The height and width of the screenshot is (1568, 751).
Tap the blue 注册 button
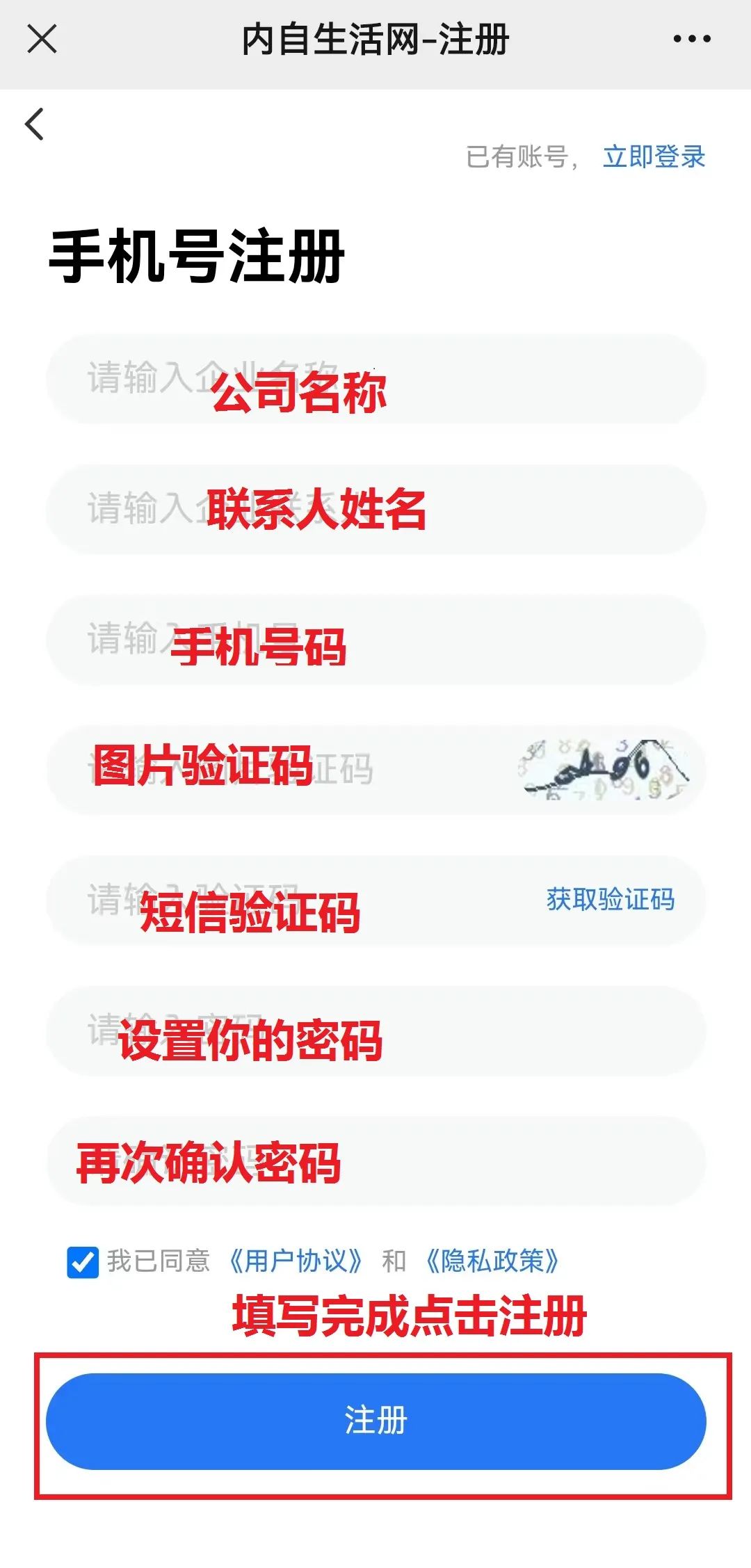click(x=376, y=1421)
